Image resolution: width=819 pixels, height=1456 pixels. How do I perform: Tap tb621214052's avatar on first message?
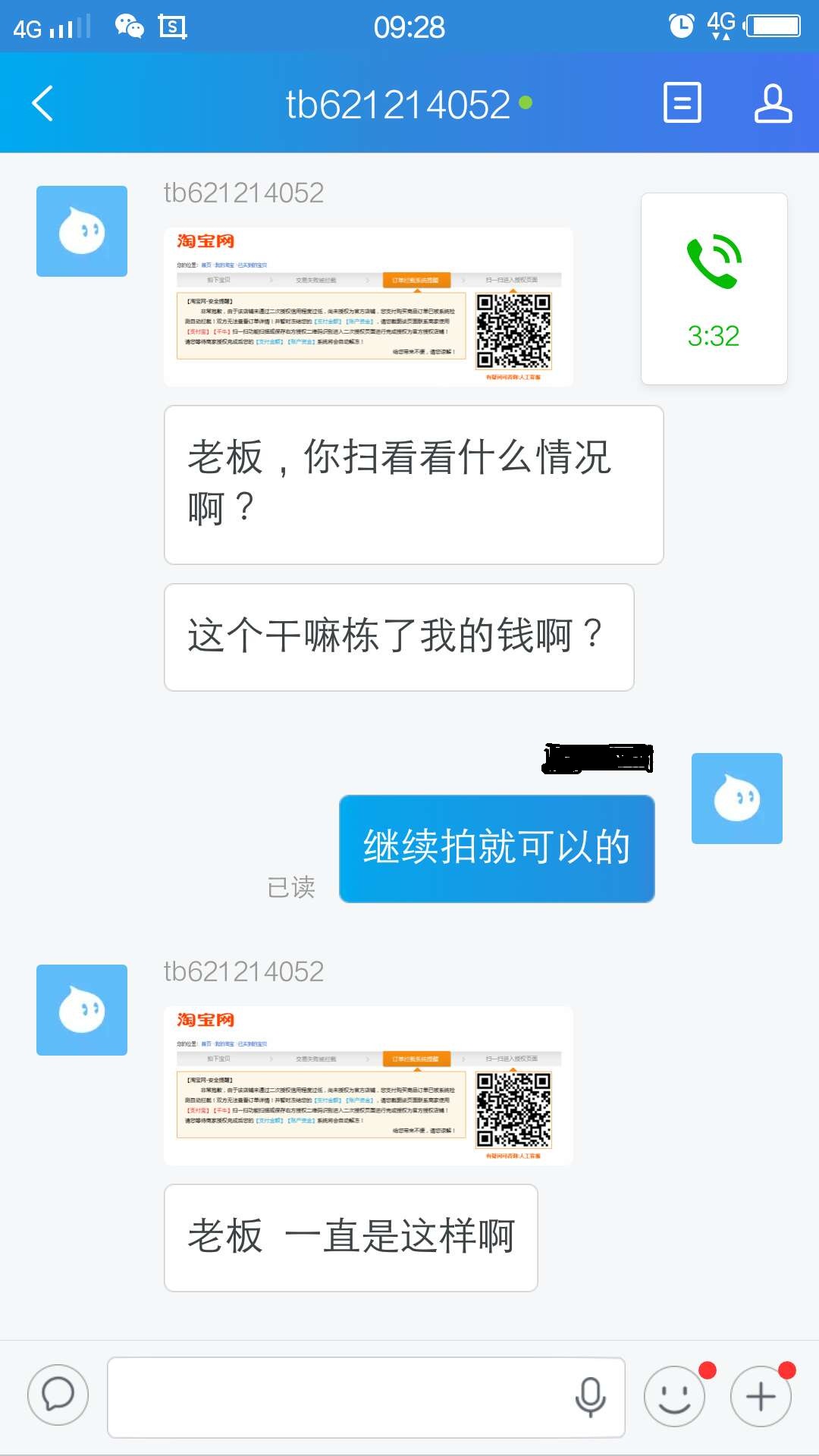tap(82, 231)
